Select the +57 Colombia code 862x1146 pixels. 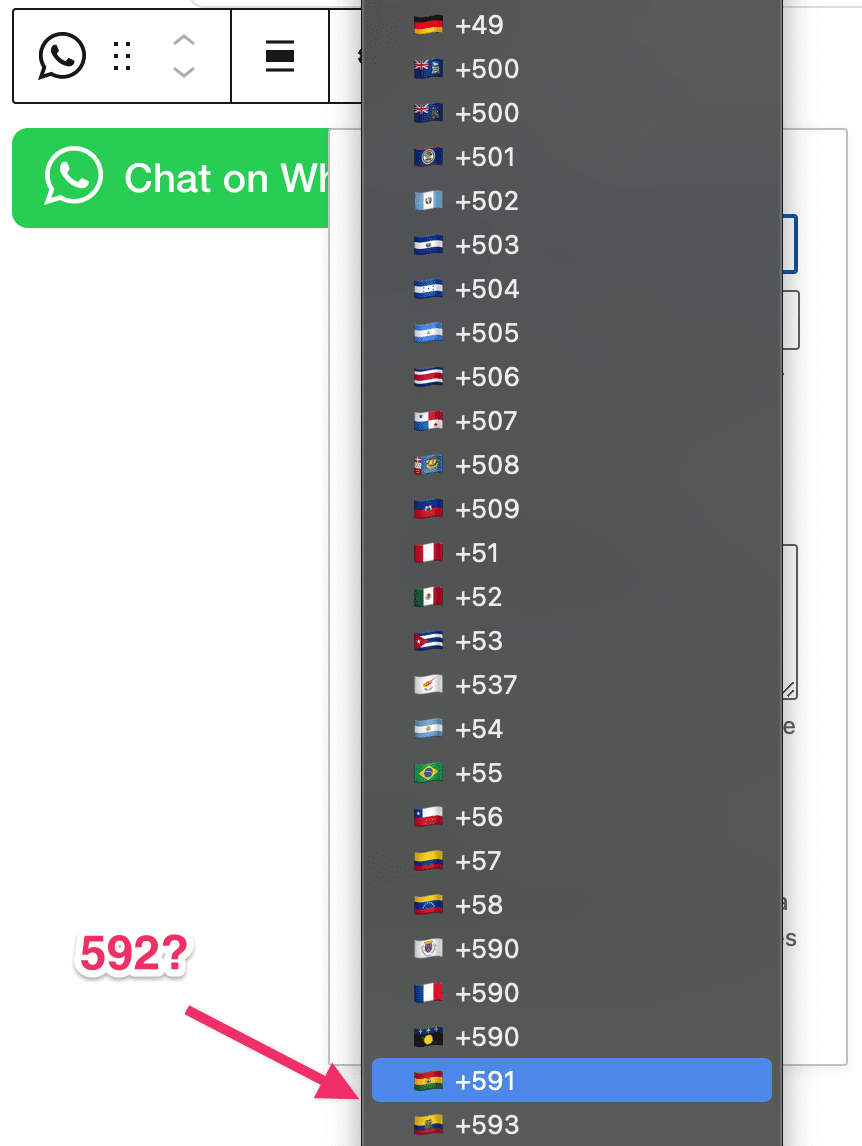476,861
